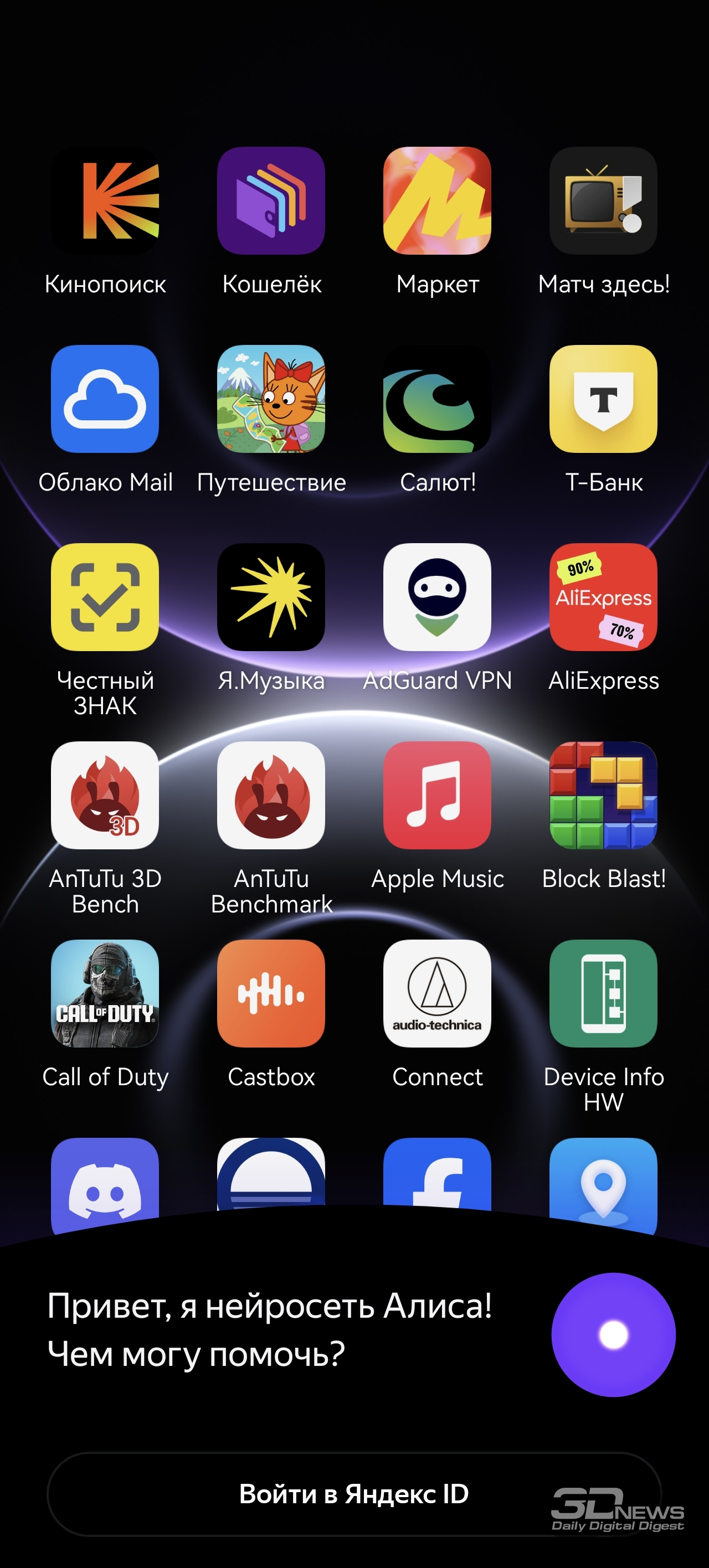
Task: Open the AliExpress app
Action: click(x=603, y=596)
